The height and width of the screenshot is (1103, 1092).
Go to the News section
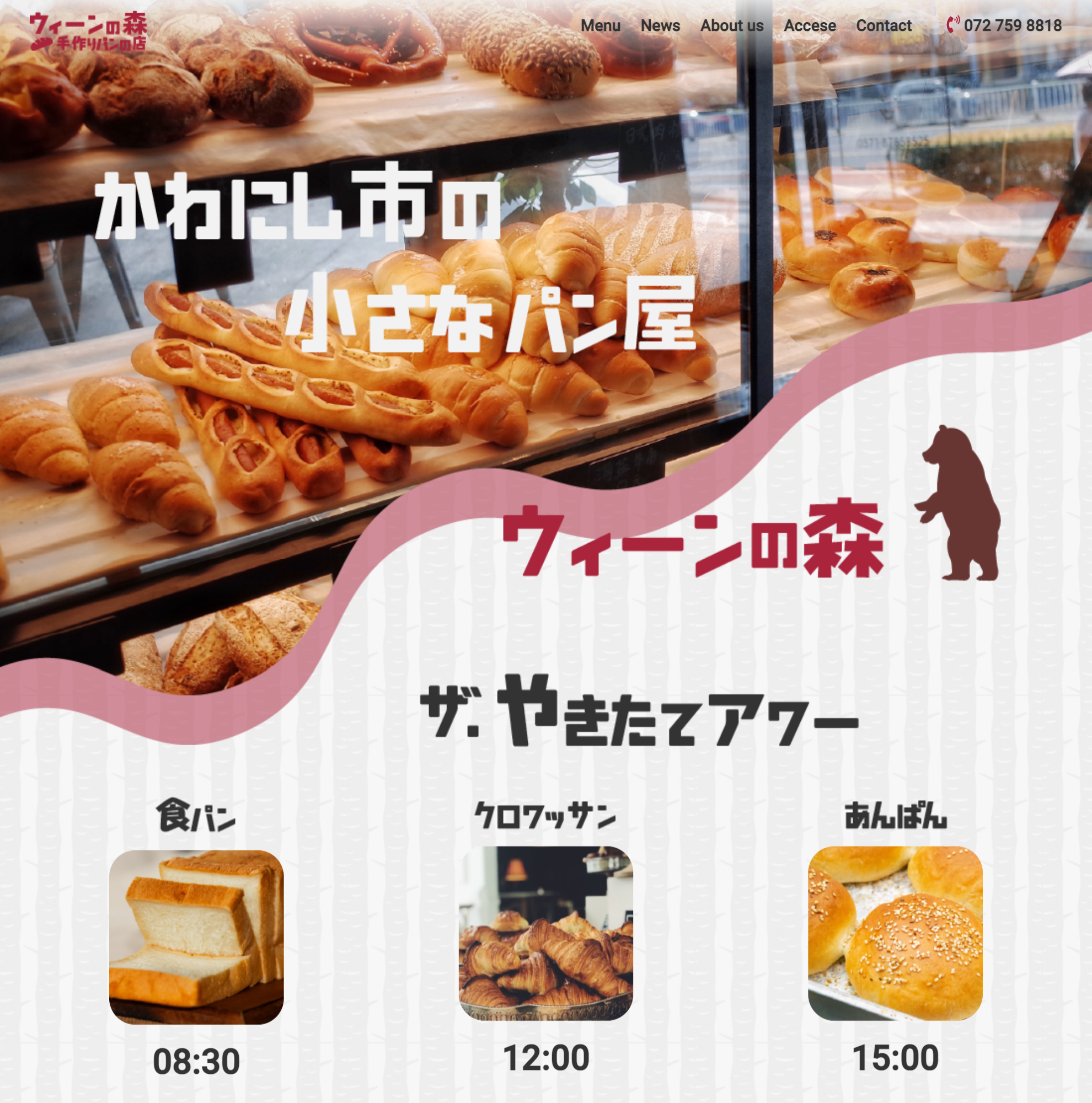[x=660, y=26]
